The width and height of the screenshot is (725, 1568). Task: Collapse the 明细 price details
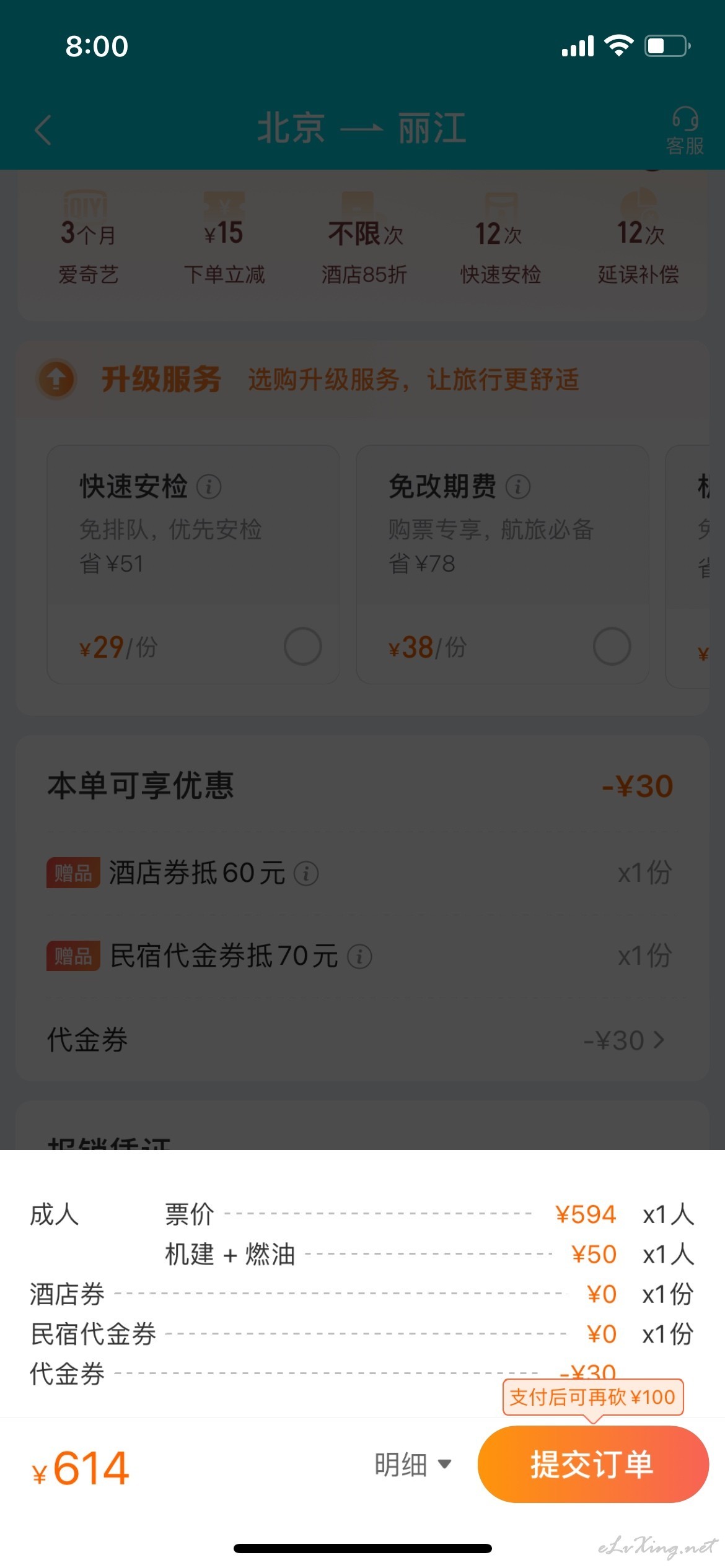click(413, 1465)
